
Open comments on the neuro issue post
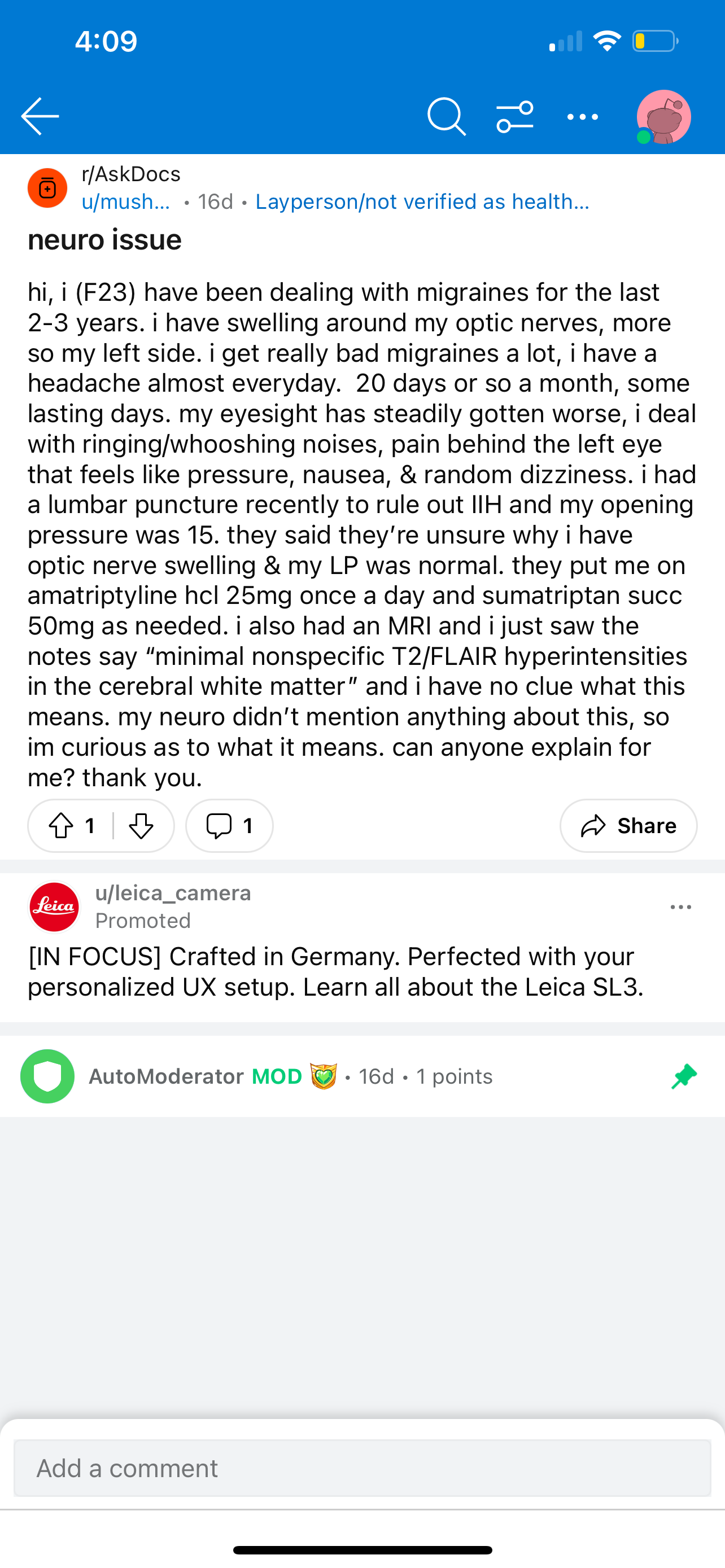pyautogui.click(x=229, y=825)
